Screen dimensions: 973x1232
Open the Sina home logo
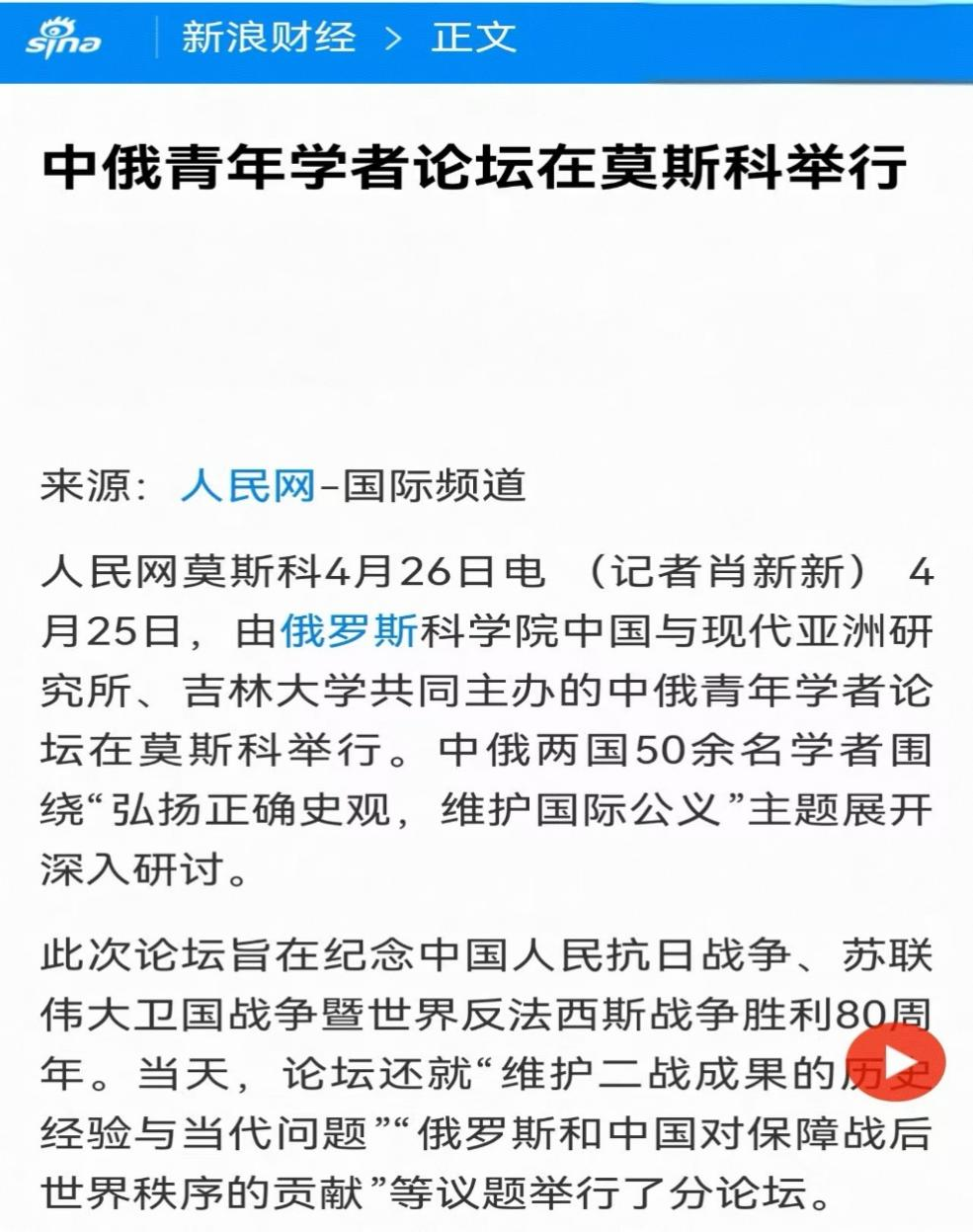click(63, 40)
